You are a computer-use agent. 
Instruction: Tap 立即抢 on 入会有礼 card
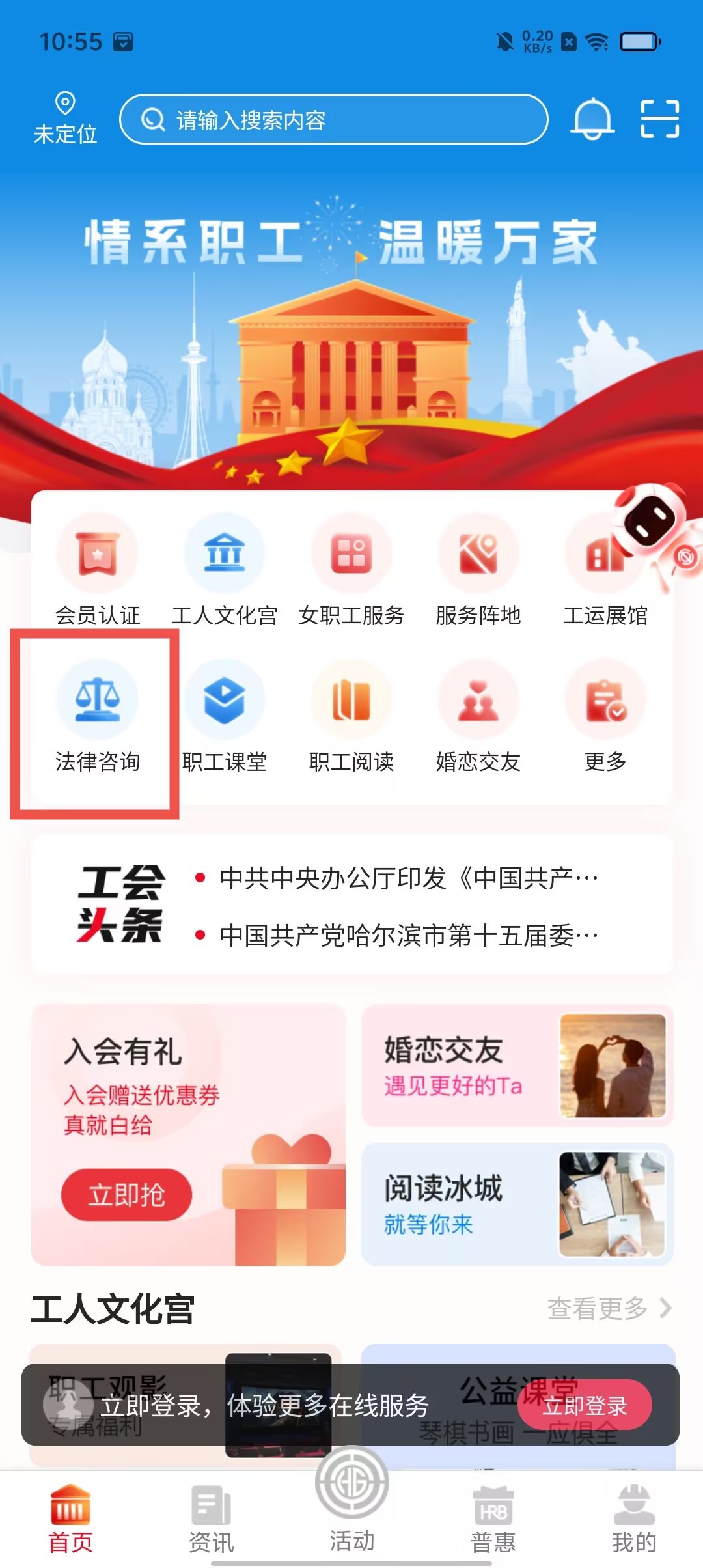click(x=126, y=1194)
